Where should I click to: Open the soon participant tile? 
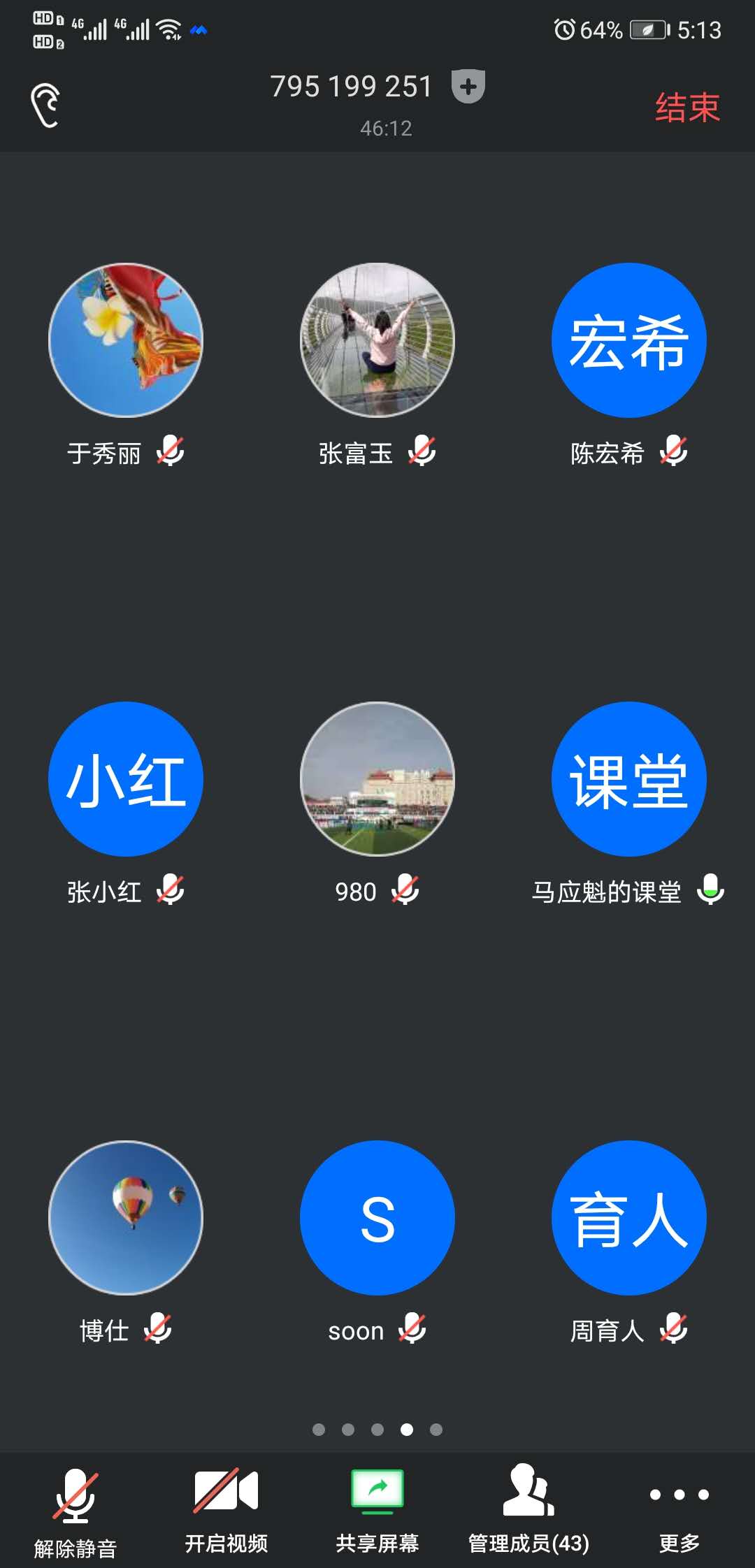coord(377,1218)
